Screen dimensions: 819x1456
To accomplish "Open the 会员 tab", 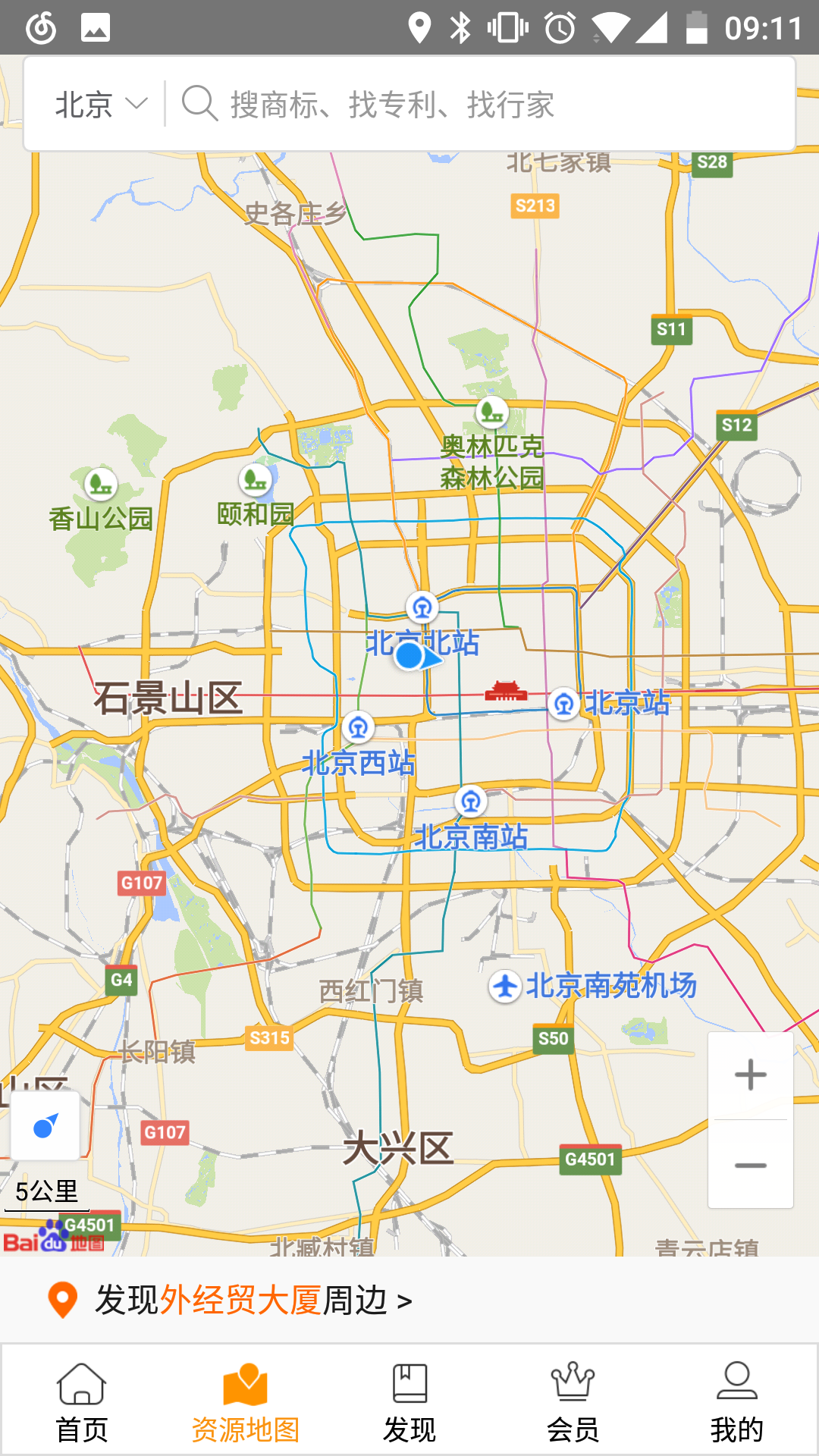I will [x=573, y=1401].
